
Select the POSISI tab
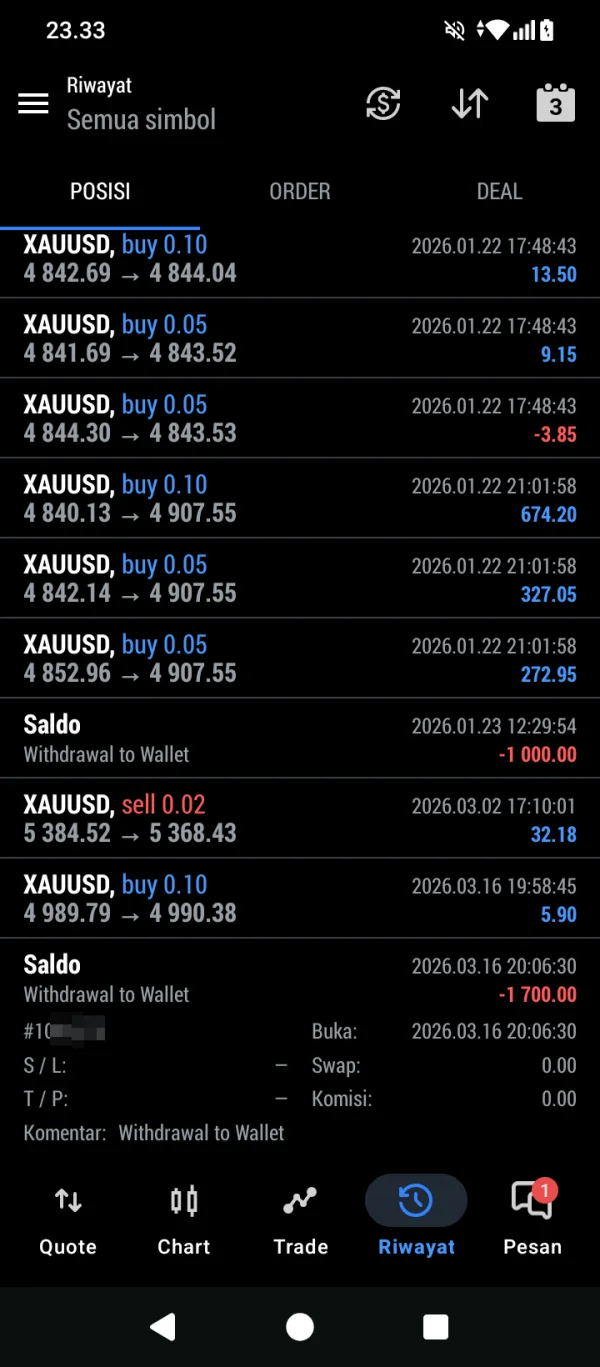[x=100, y=191]
